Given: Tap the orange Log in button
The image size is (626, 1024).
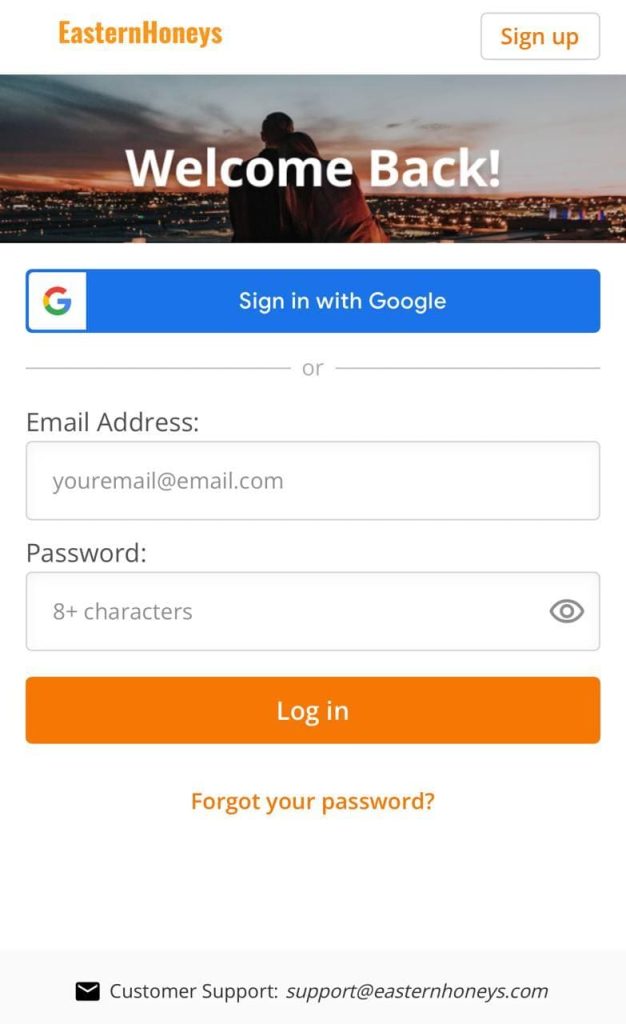Looking at the screenshot, I should pos(313,710).
